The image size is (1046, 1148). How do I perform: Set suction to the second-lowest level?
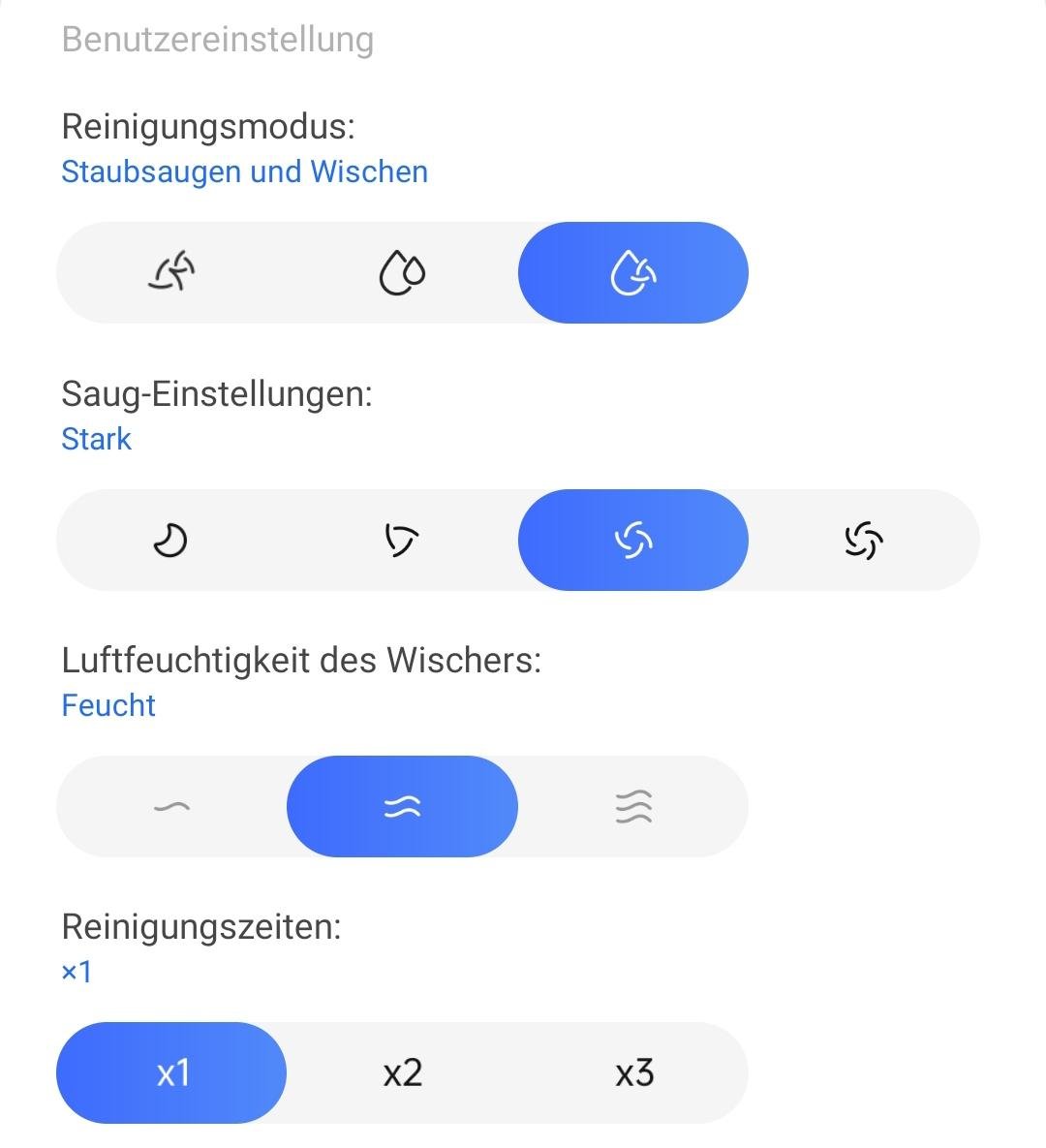tap(402, 540)
